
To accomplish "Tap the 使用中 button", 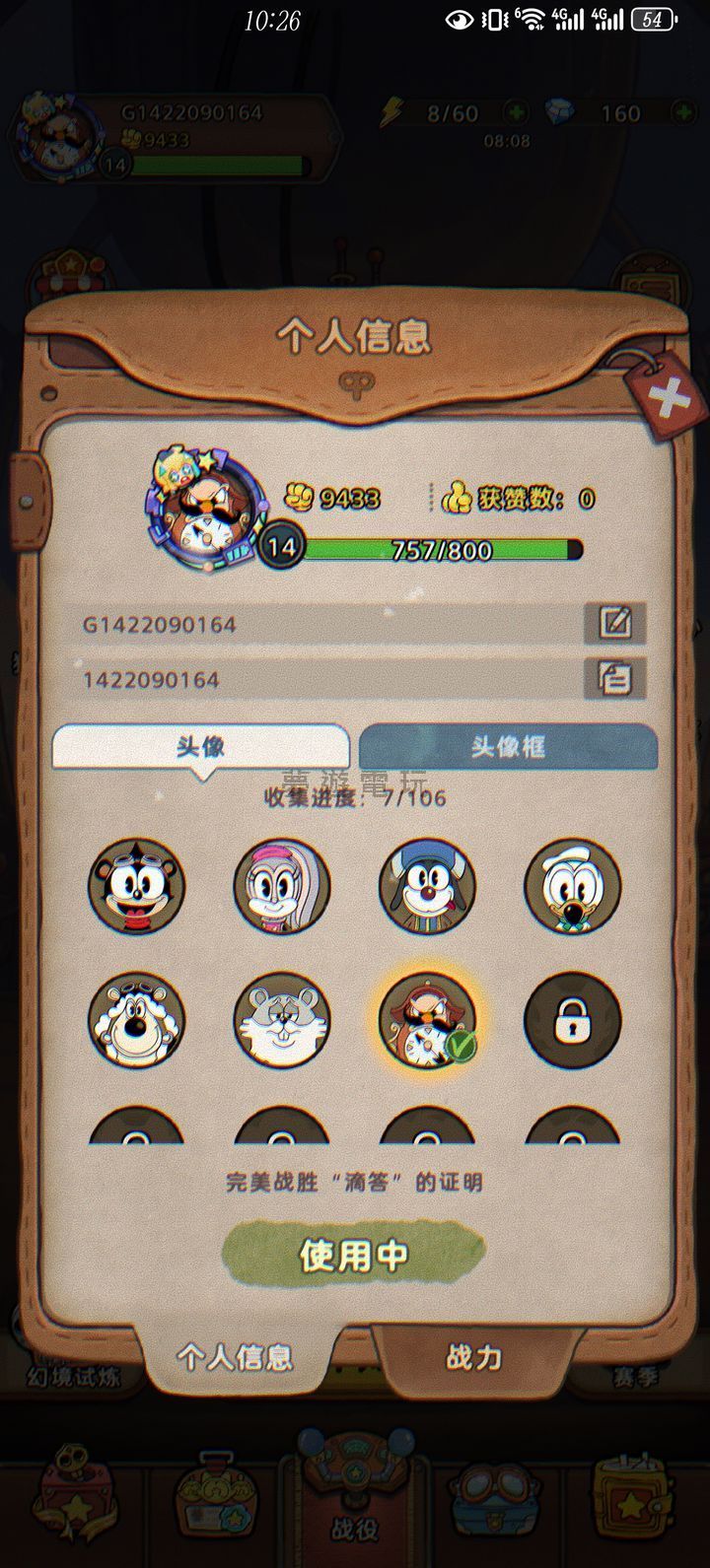I will click(354, 1255).
